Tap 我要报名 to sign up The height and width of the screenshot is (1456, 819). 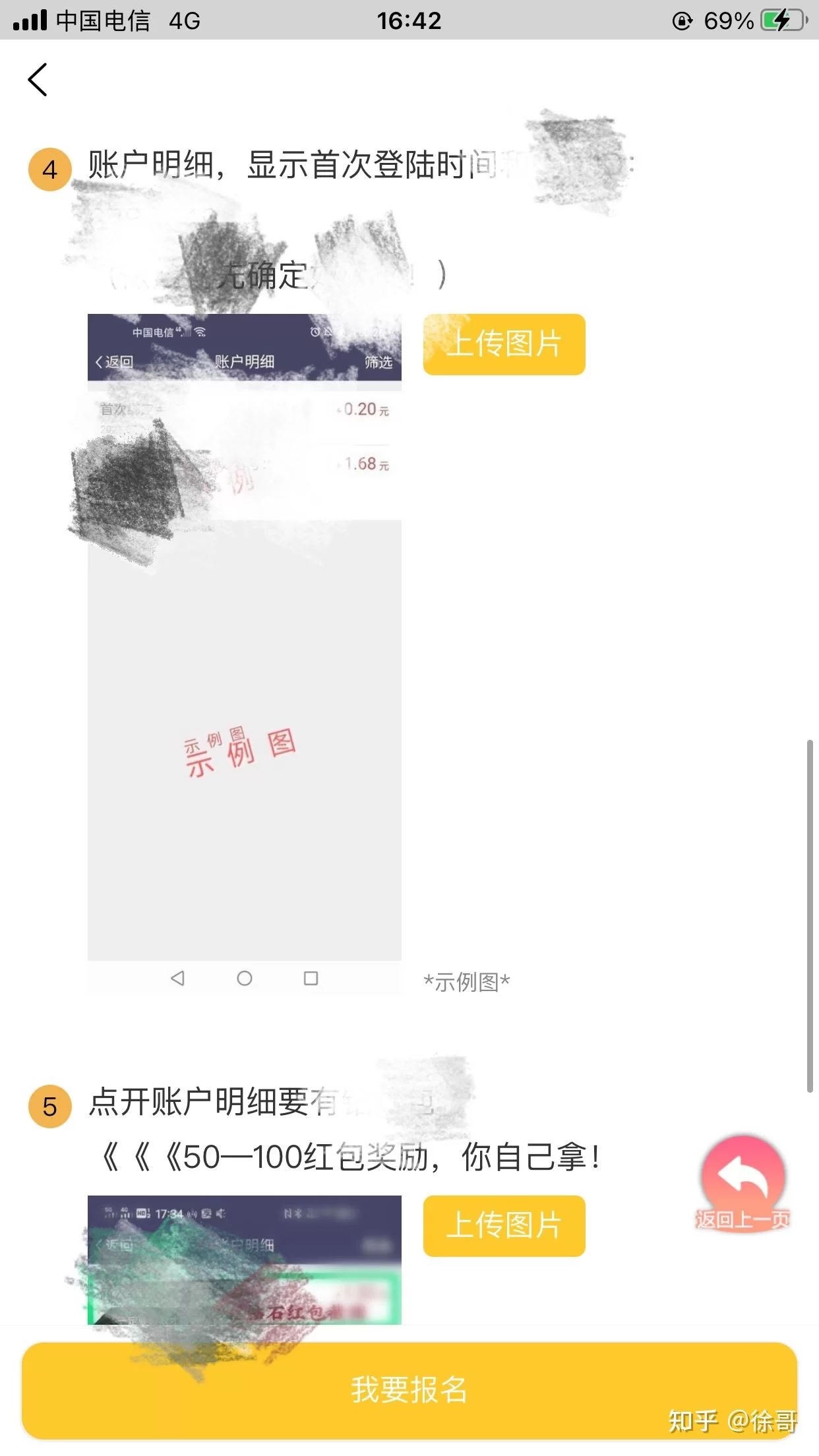409,1389
